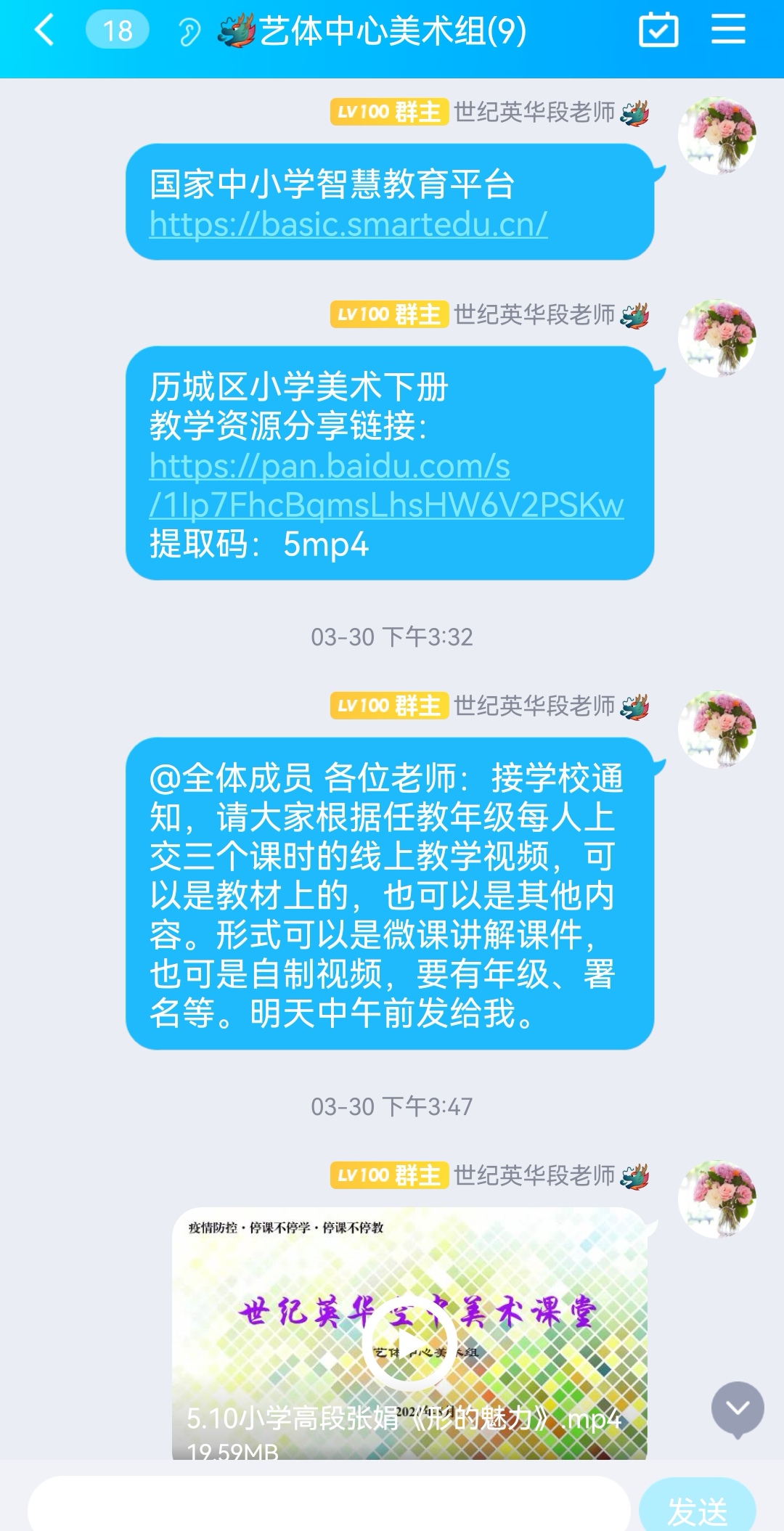784x1531 pixels.
Task: Tap the earpiece mode ear icon
Action: click(x=189, y=32)
